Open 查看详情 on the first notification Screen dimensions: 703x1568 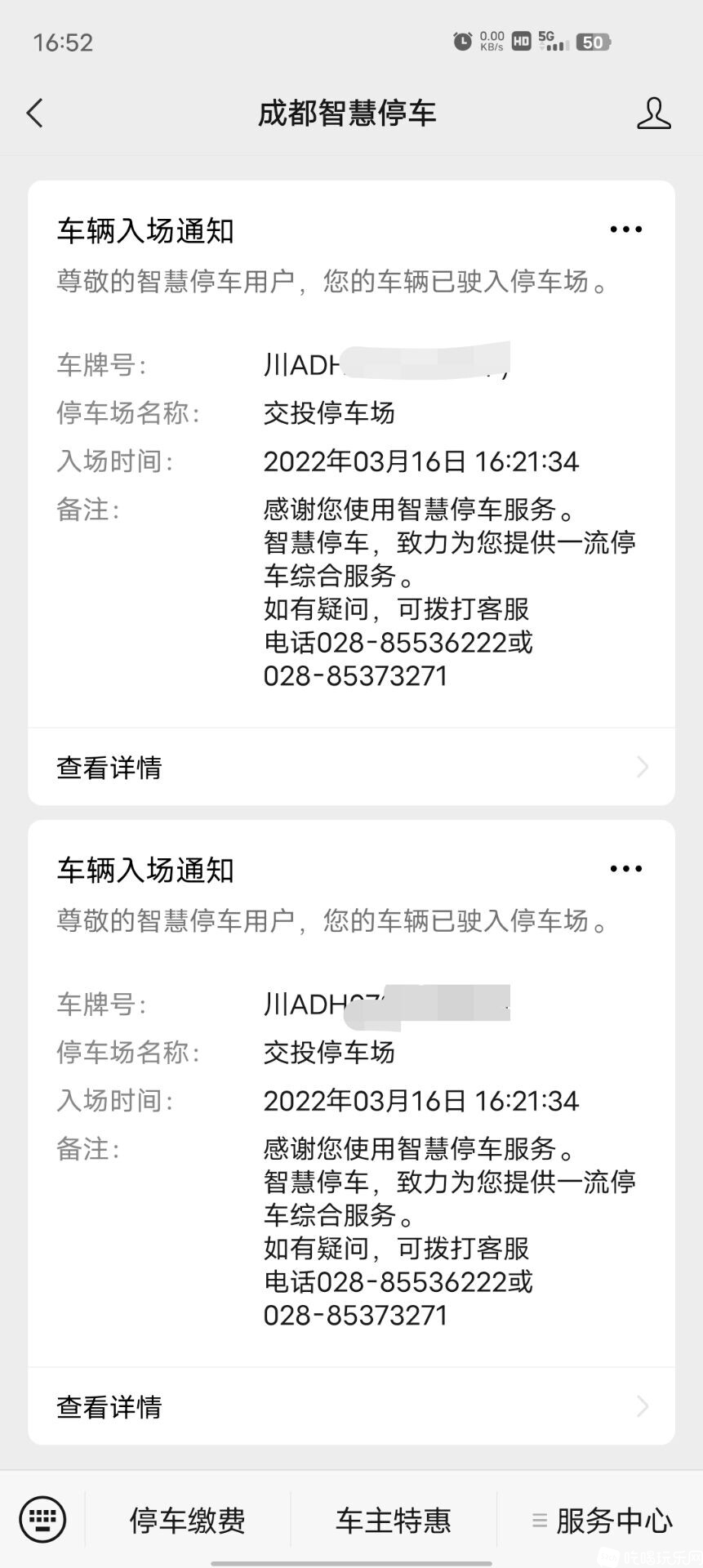(351, 767)
